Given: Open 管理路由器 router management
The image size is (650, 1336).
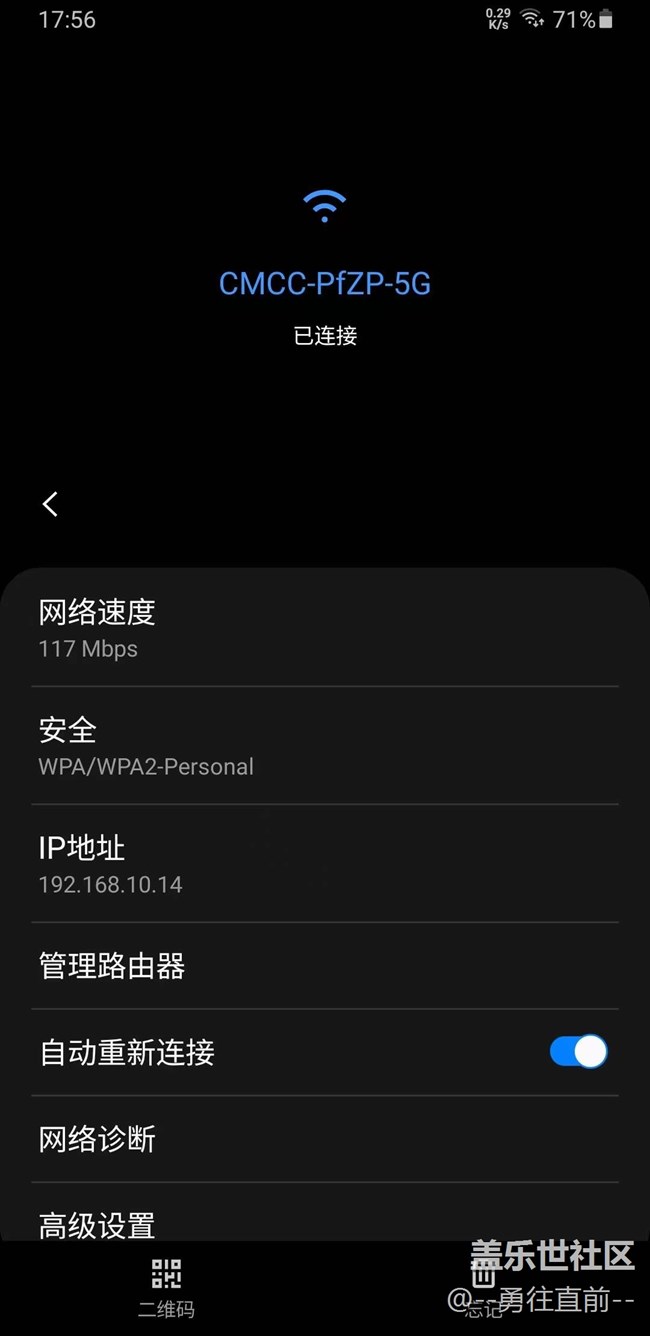Looking at the screenshot, I should coord(112,966).
